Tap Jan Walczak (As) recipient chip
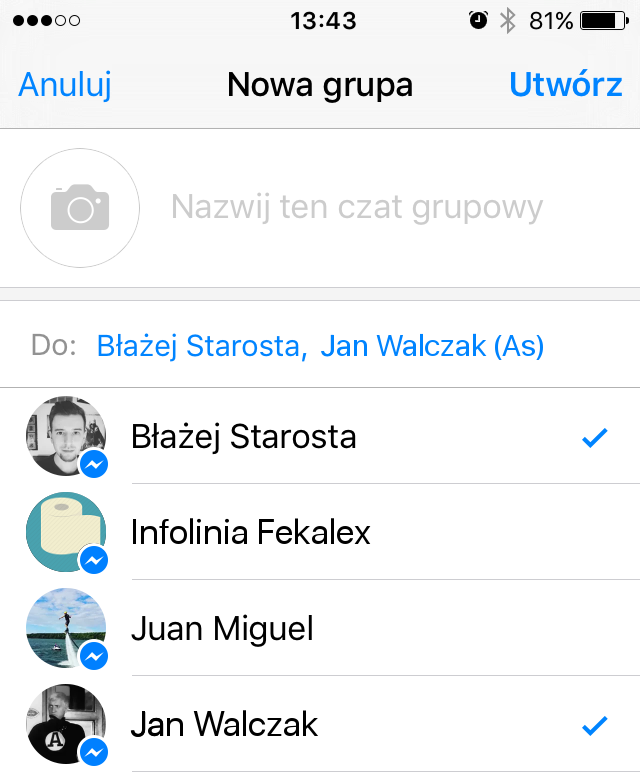Viewport: 640px width, 777px height. pyautogui.click(x=432, y=346)
